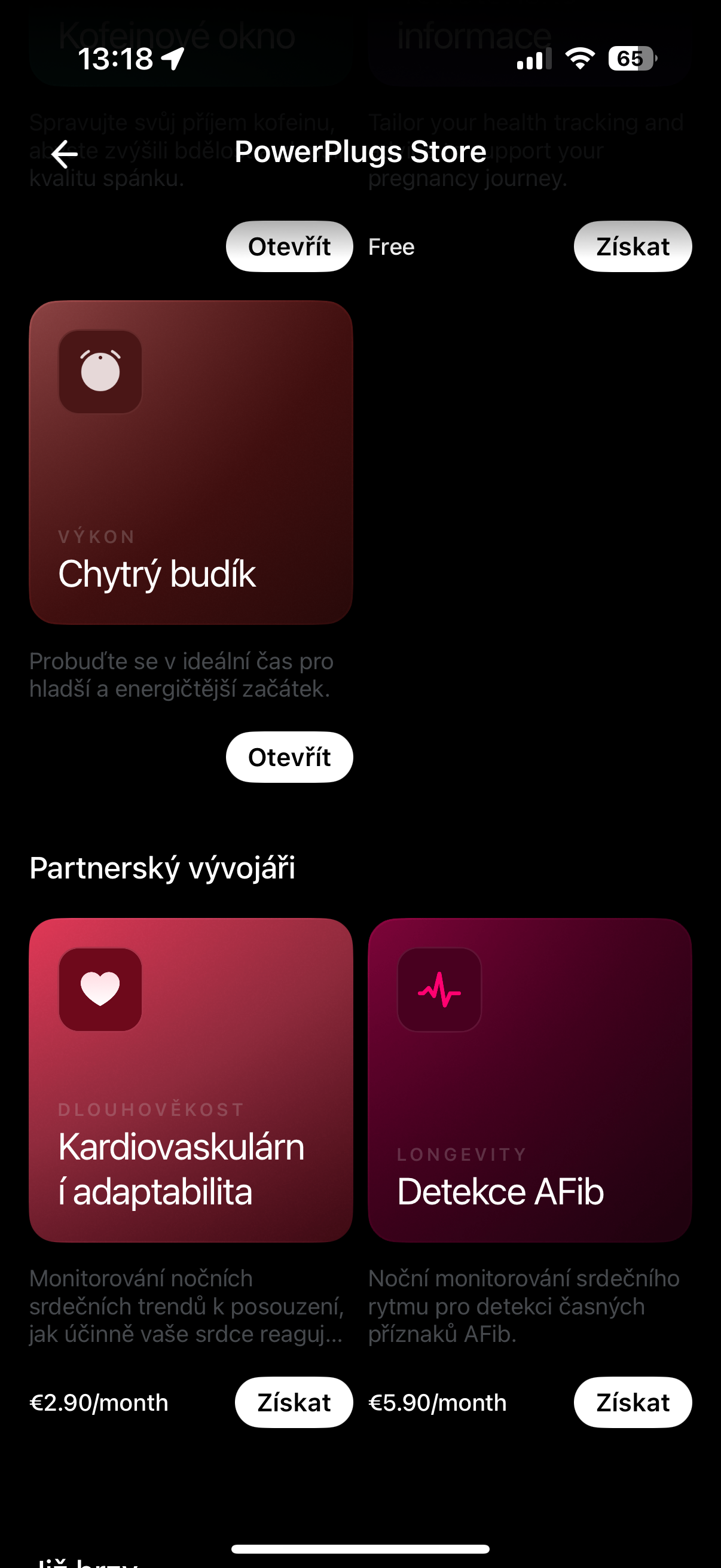The height and width of the screenshot is (1568, 721).
Task: Go back from PowerPlugs Store
Action: tap(65, 153)
